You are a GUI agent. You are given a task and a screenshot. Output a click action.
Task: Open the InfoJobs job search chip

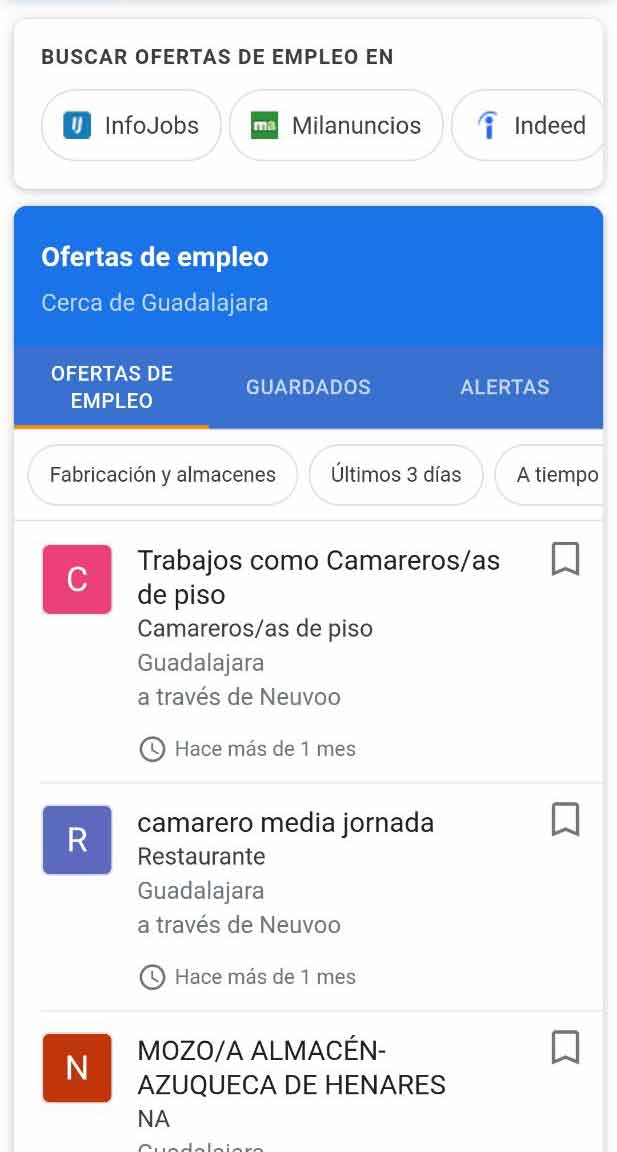(x=131, y=126)
